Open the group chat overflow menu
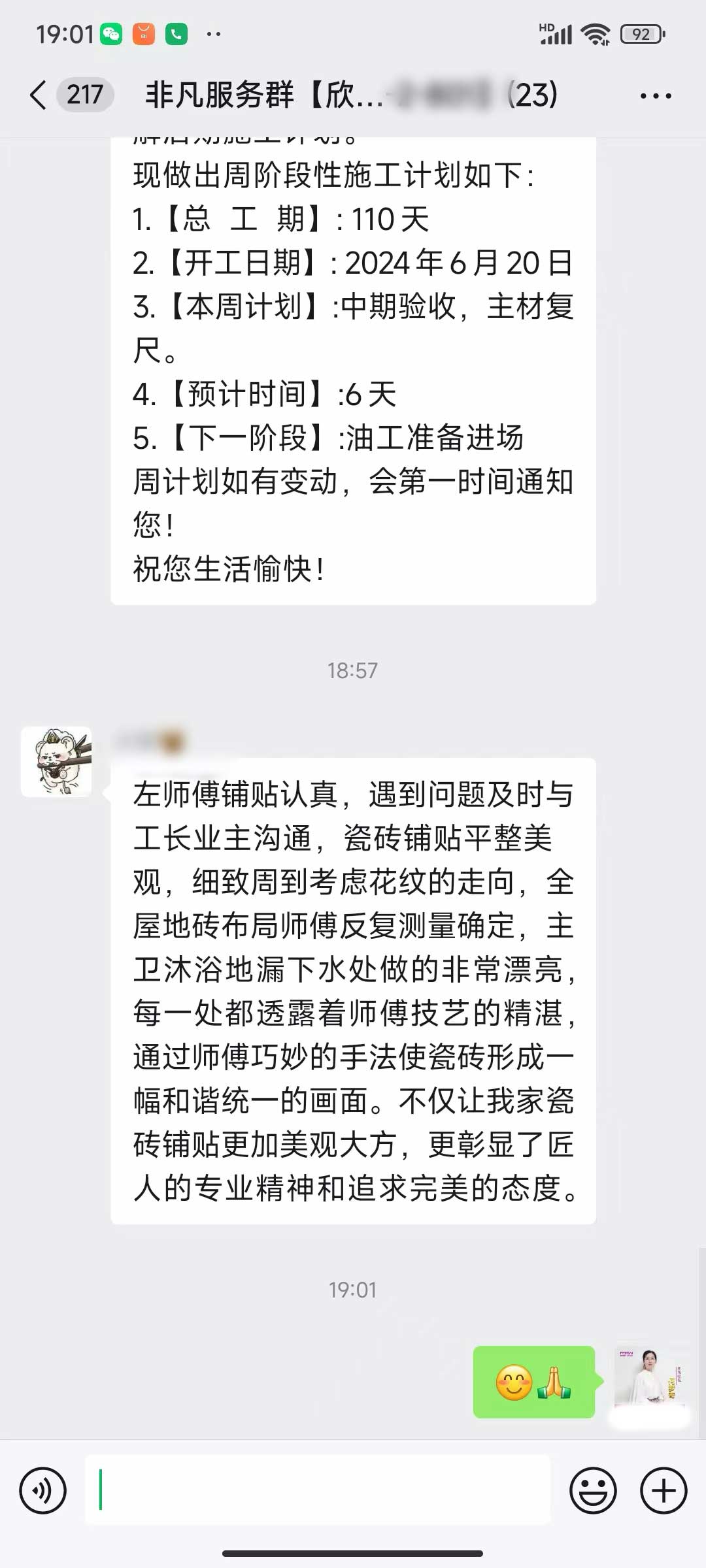 coord(656,96)
